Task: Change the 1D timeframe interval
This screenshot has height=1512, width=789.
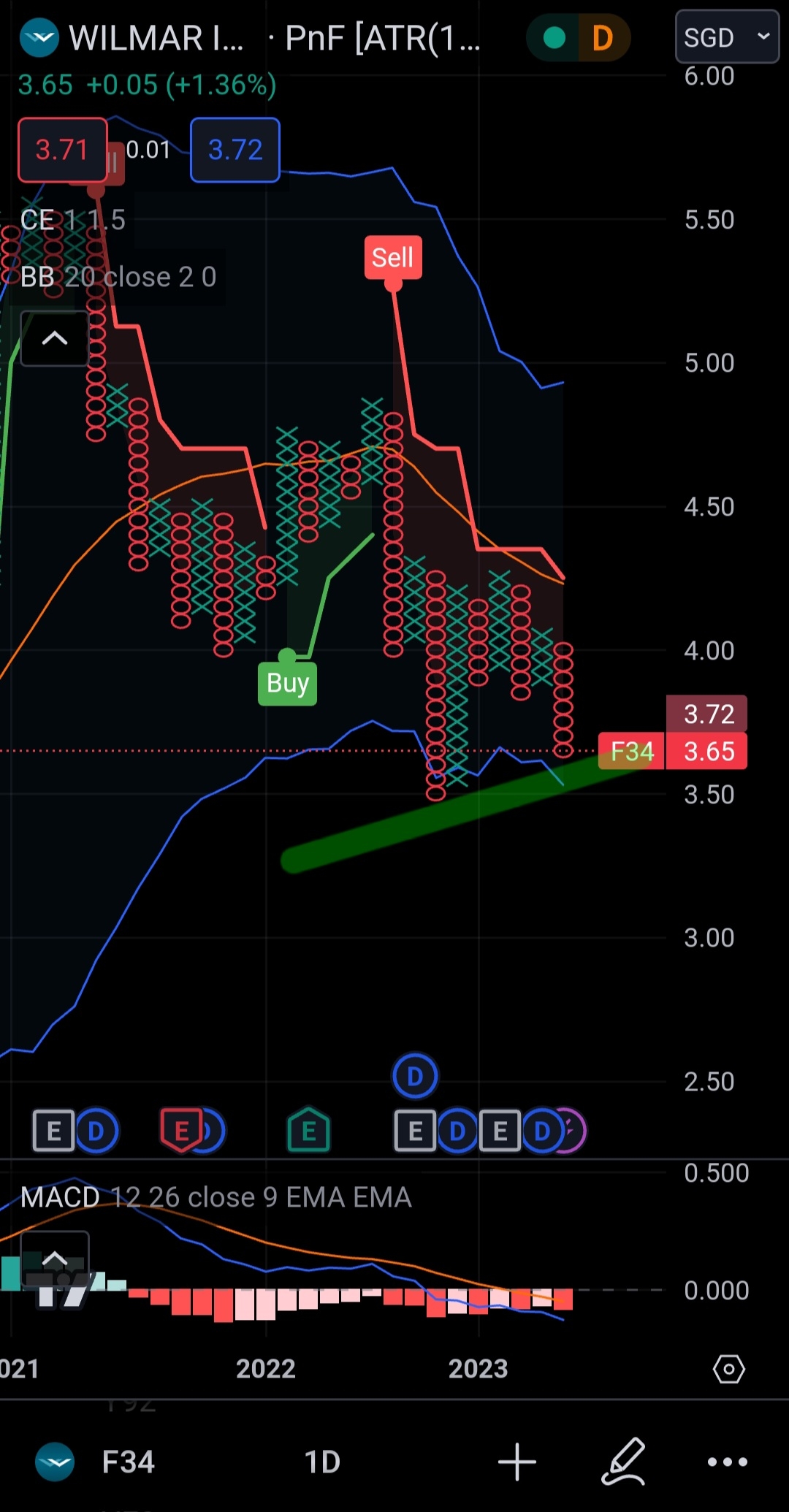Action: 322,1462
